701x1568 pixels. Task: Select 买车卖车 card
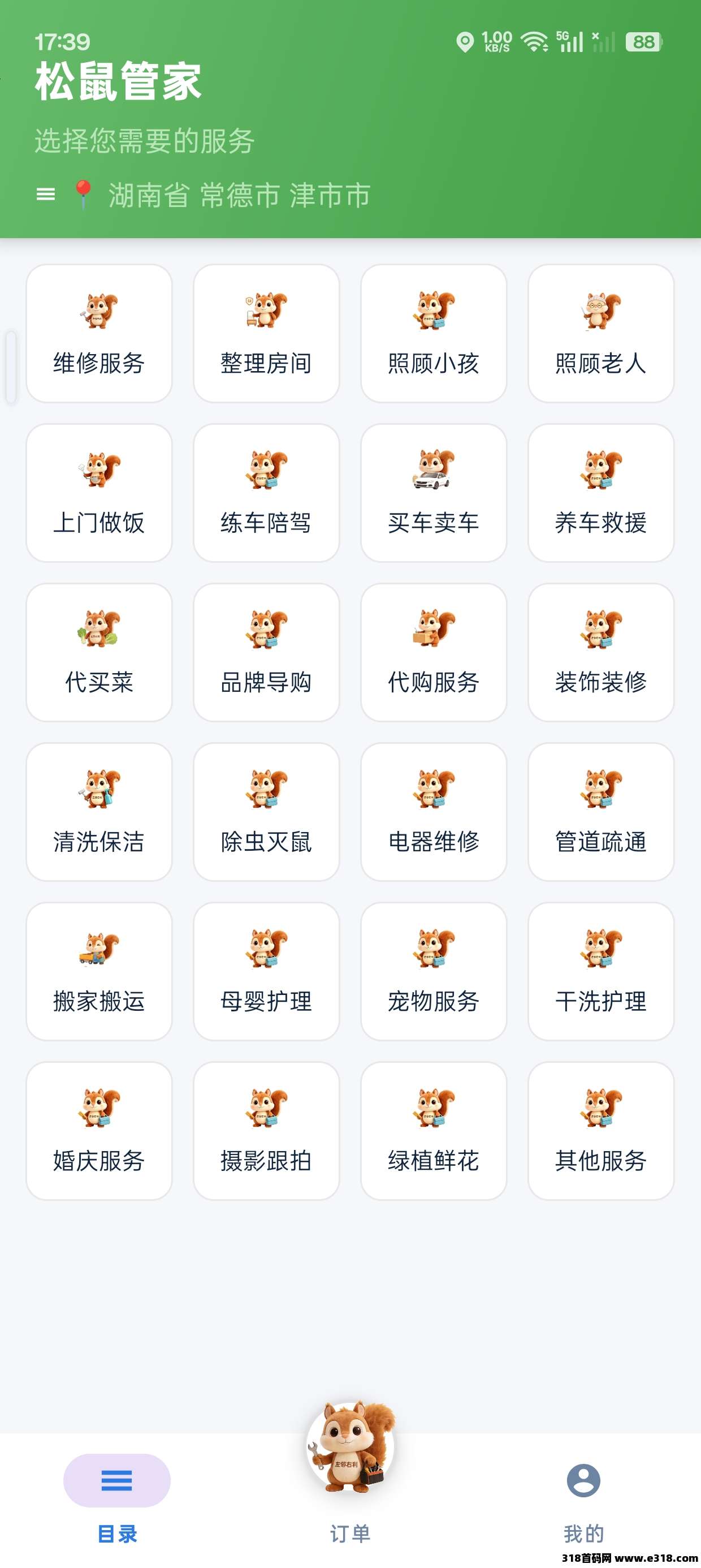(x=434, y=493)
